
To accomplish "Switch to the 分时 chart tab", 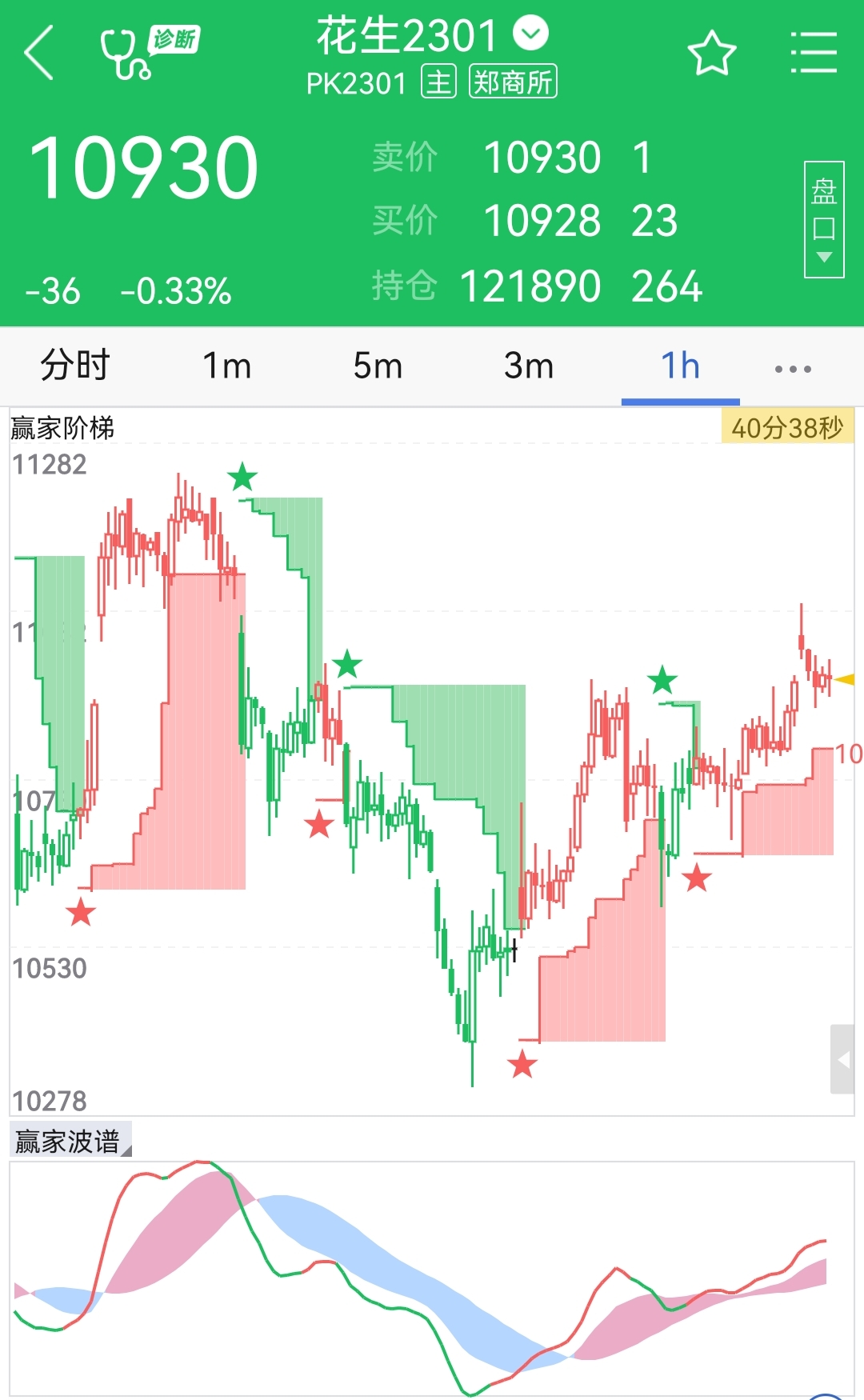I will (75, 366).
